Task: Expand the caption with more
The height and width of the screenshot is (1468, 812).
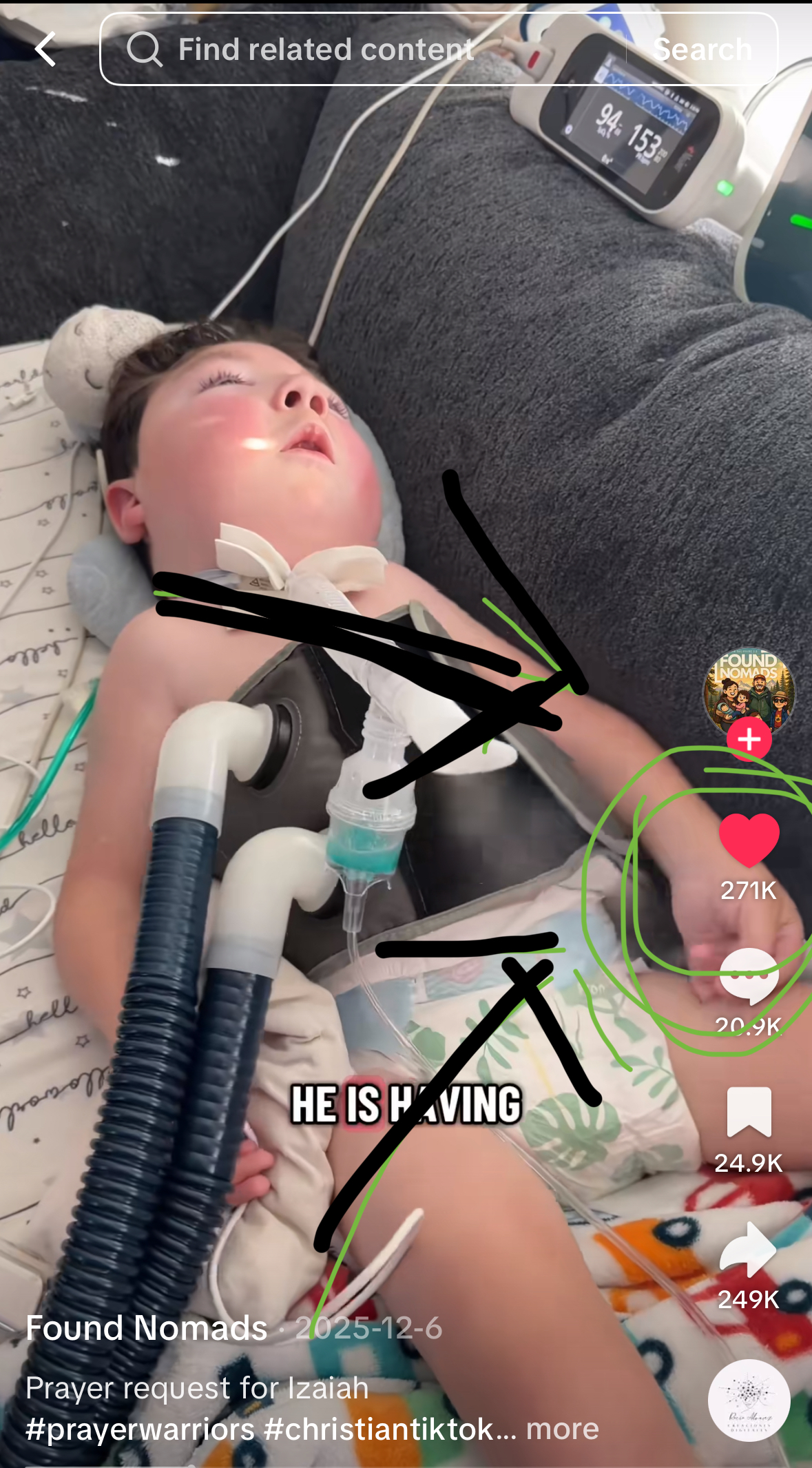Action: click(562, 1429)
